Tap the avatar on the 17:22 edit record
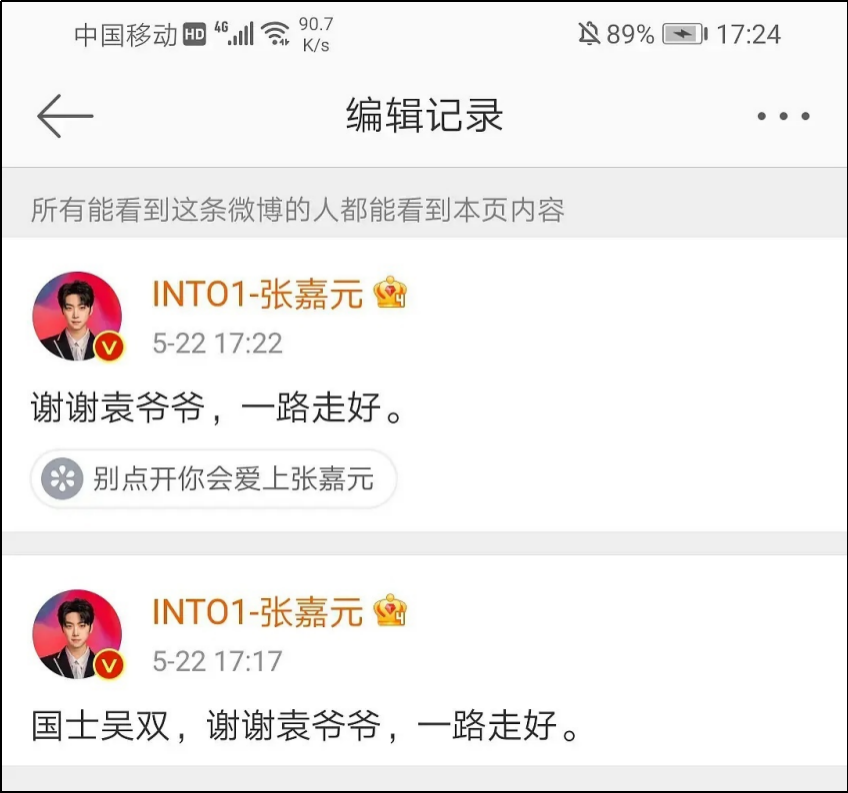 pos(77,316)
